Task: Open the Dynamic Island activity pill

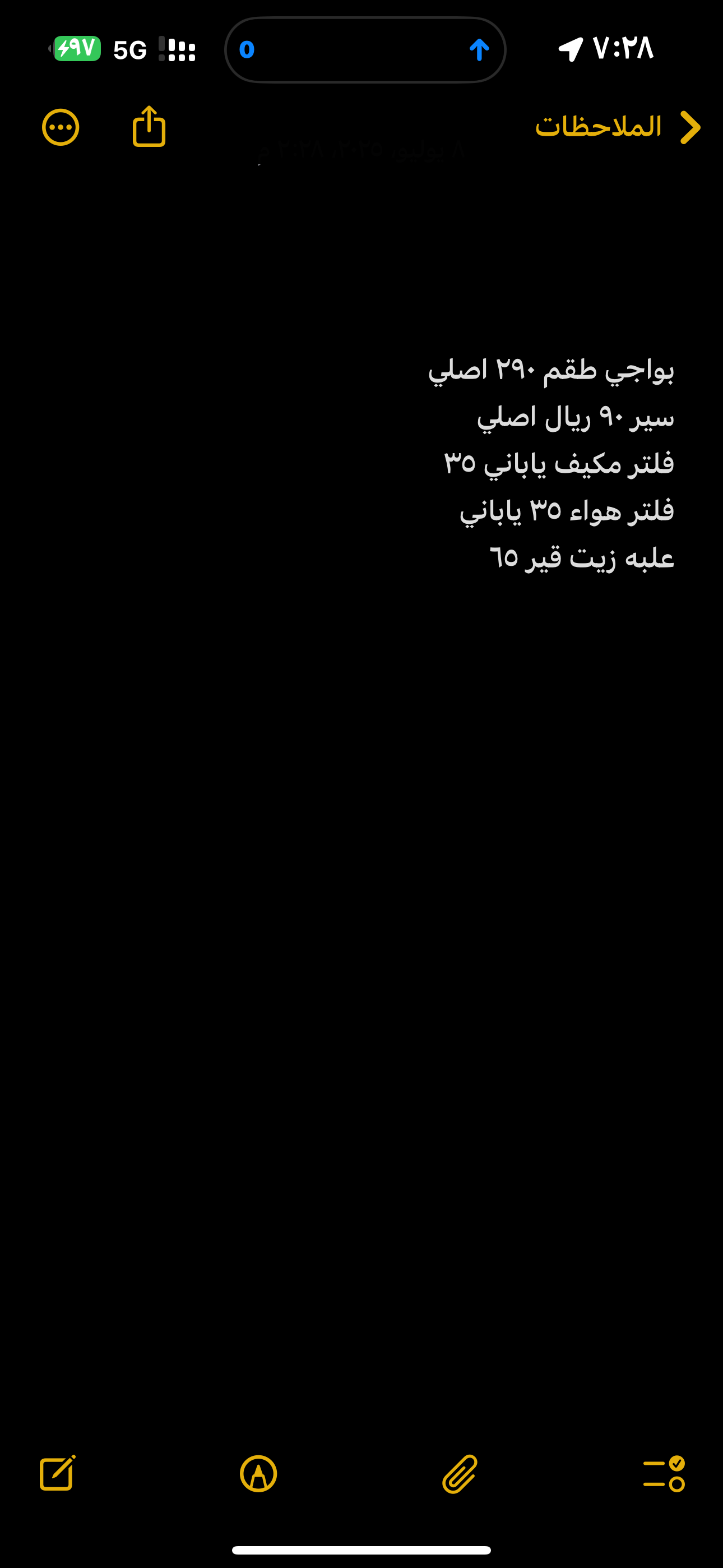Action: pos(365,50)
